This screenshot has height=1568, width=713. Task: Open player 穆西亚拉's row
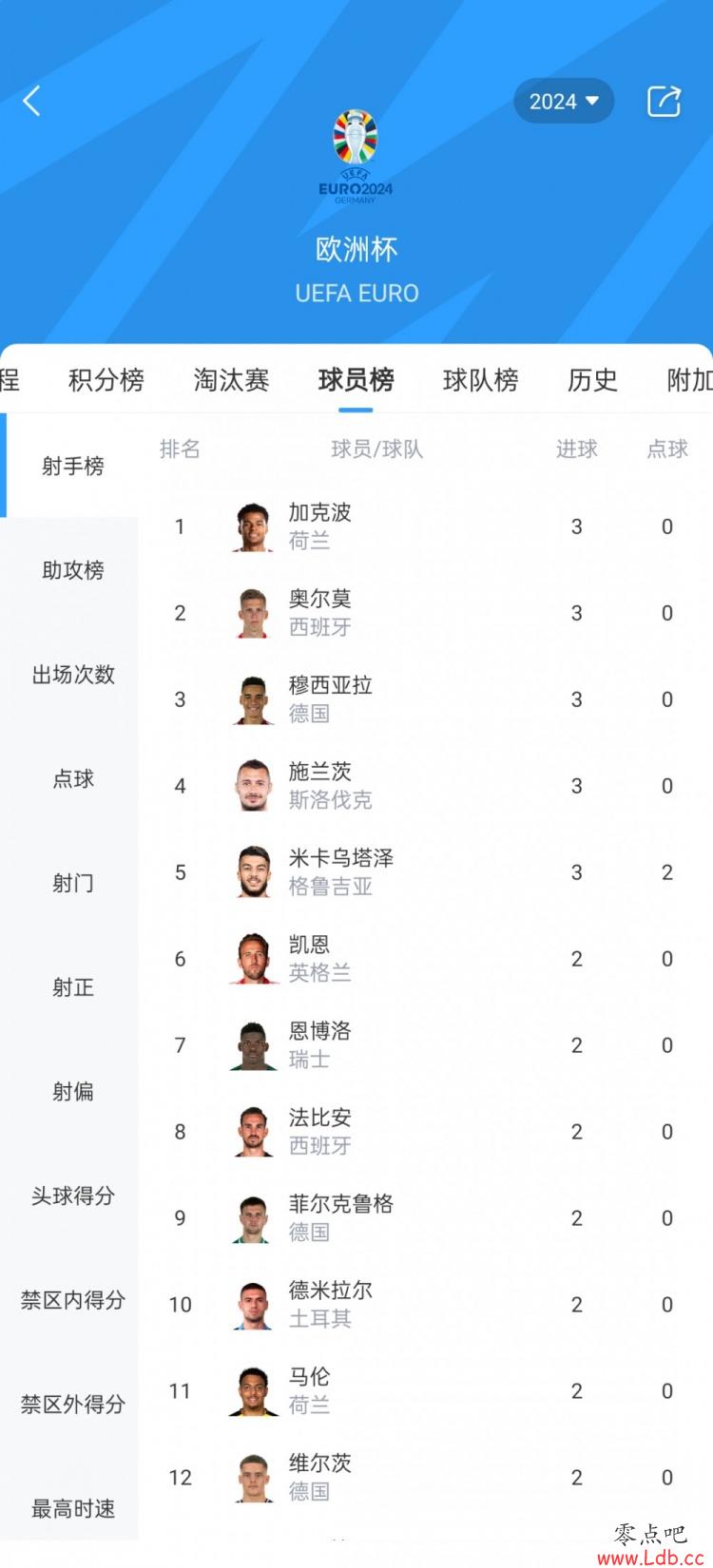pyautogui.click(x=426, y=699)
